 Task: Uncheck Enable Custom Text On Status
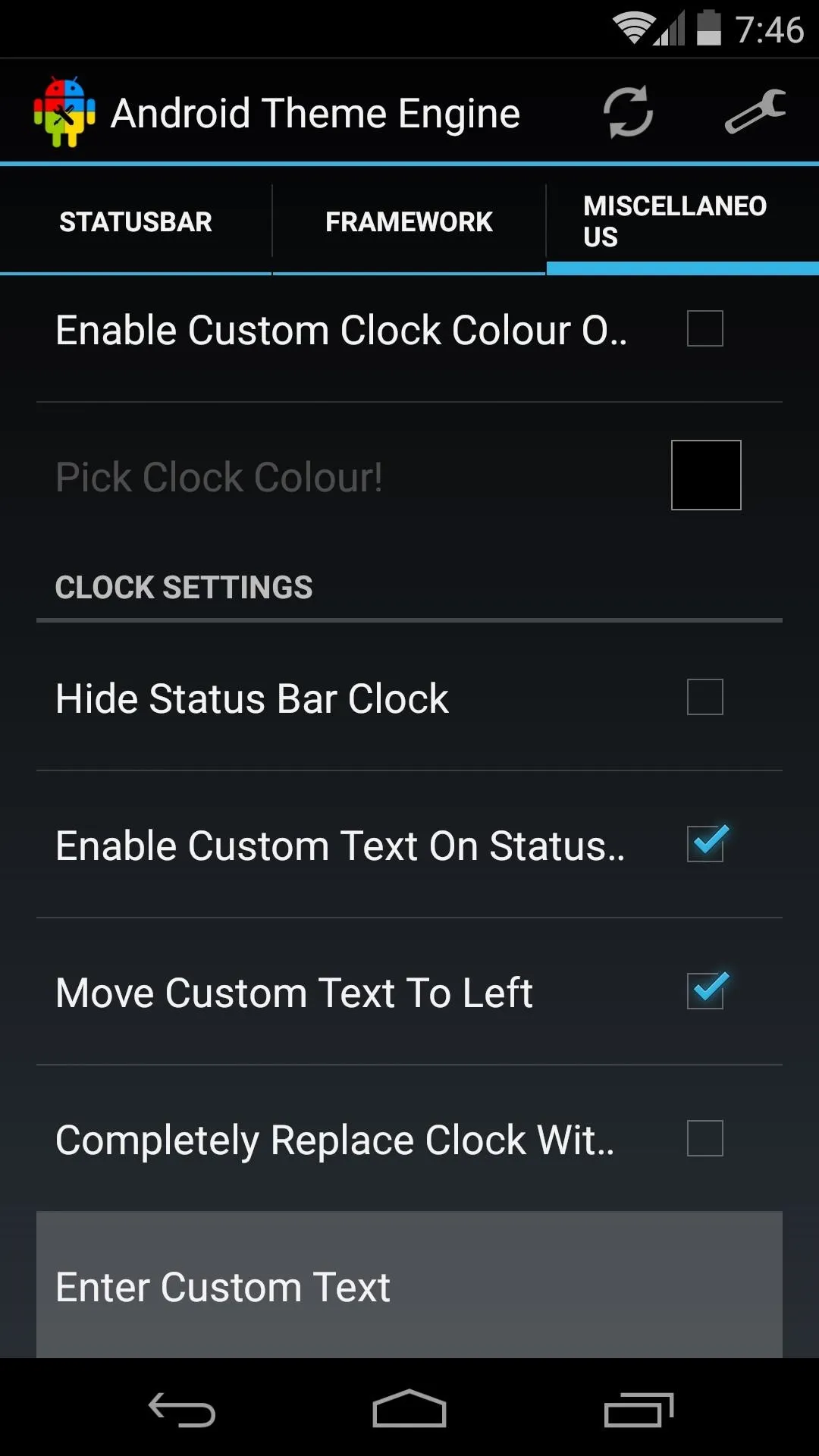tap(707, 843)
